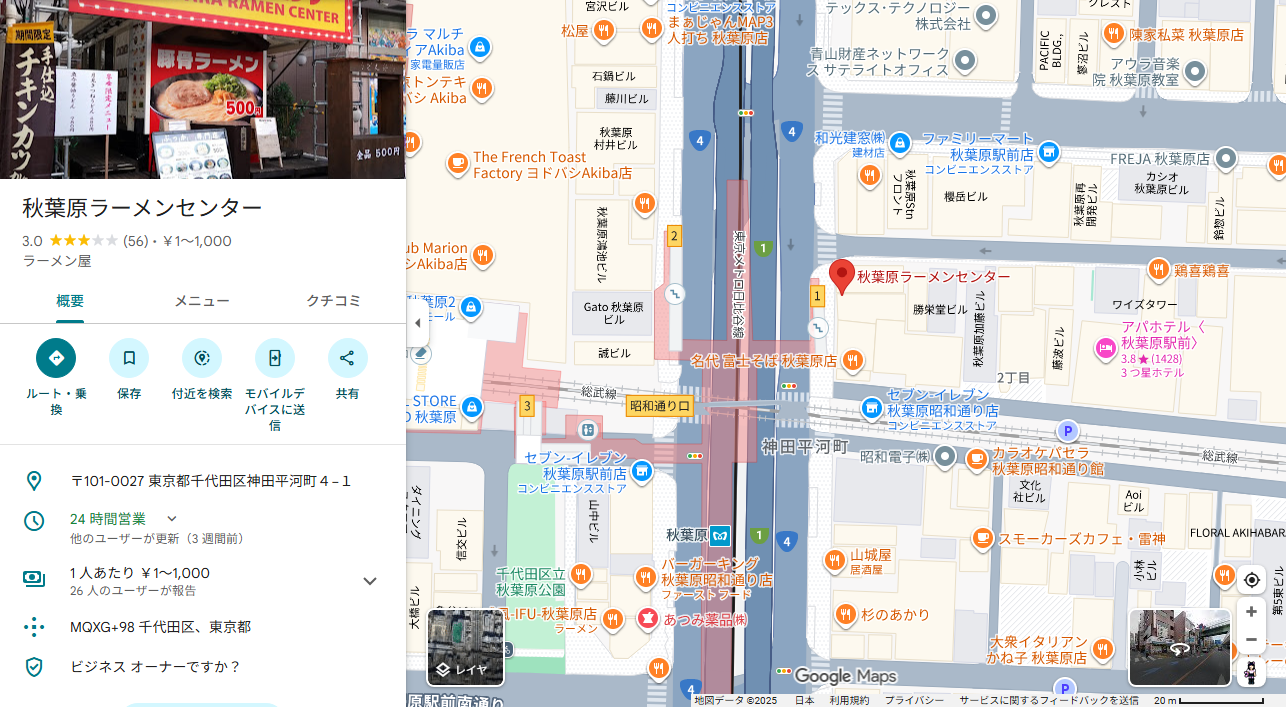Open ビジネス オーナーですか？ claim link
Viewport: 1286px width, 707px height.
pos(155,666)
